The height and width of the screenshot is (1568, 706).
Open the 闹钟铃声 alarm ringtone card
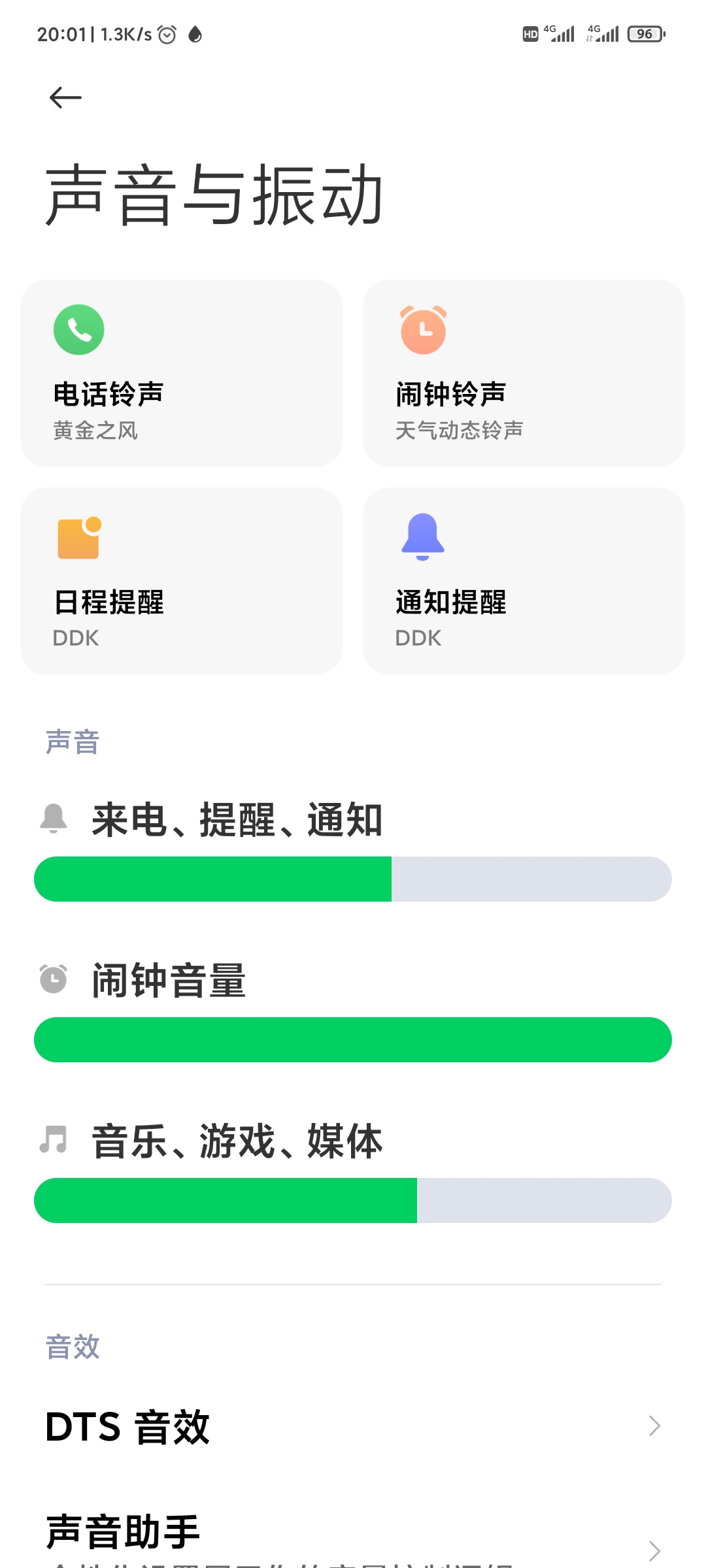click(524, 373)
